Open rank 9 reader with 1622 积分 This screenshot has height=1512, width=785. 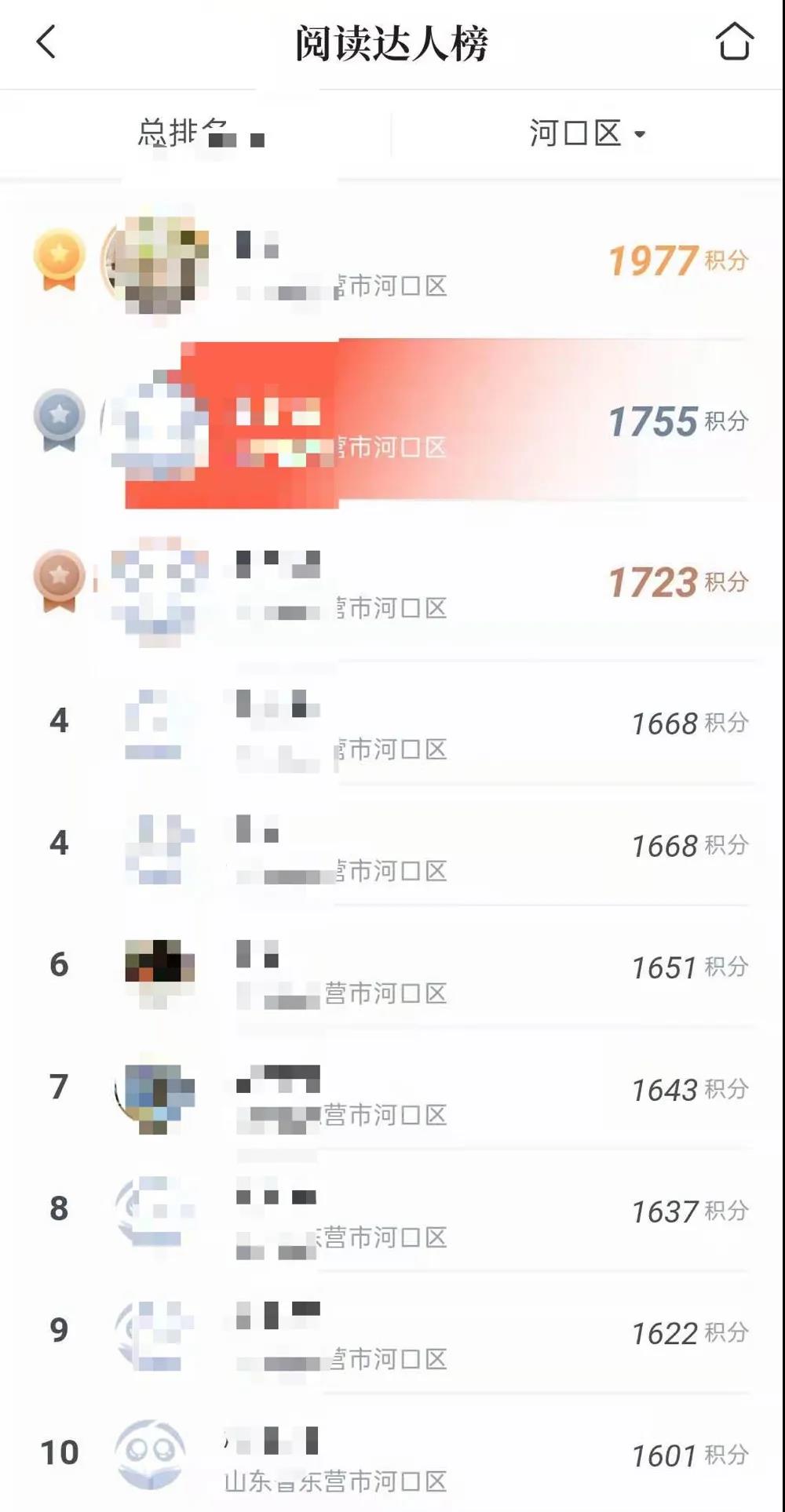coord(392,1332)
